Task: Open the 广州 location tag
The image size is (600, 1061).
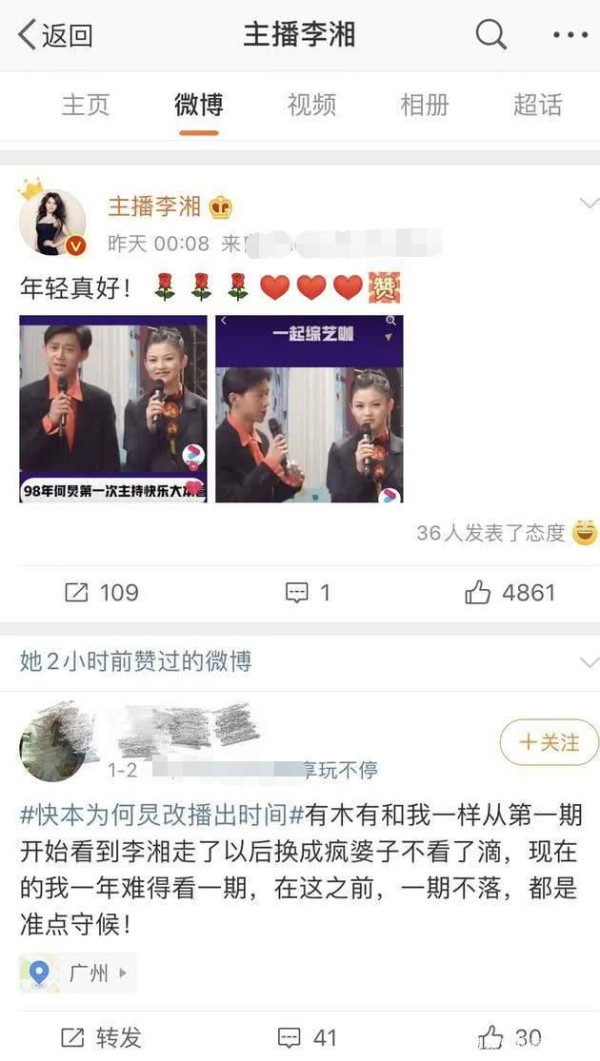Action: coord(78,973)
